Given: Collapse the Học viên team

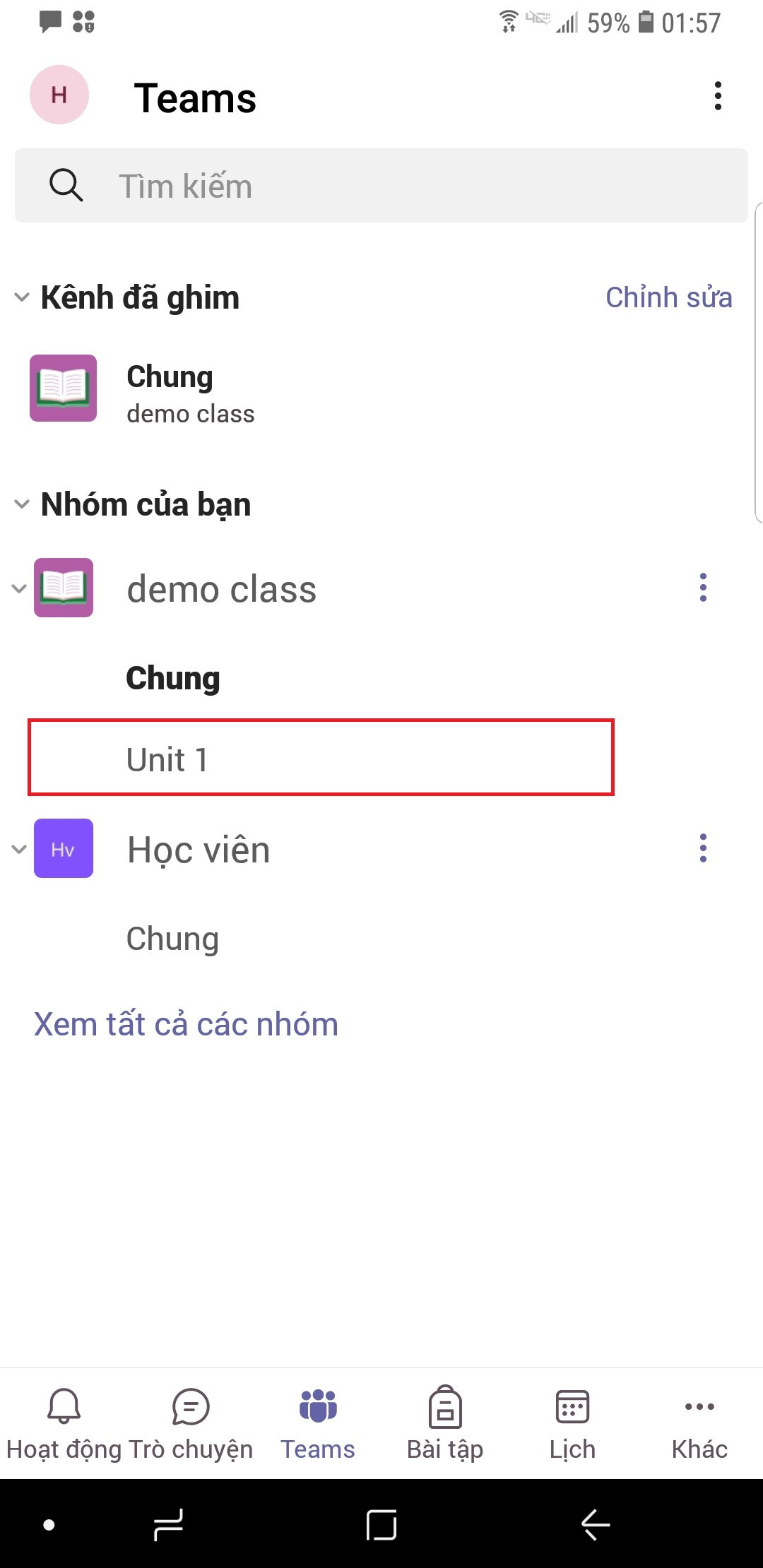Looking at the screenshot, I should (x=19, y=849).
